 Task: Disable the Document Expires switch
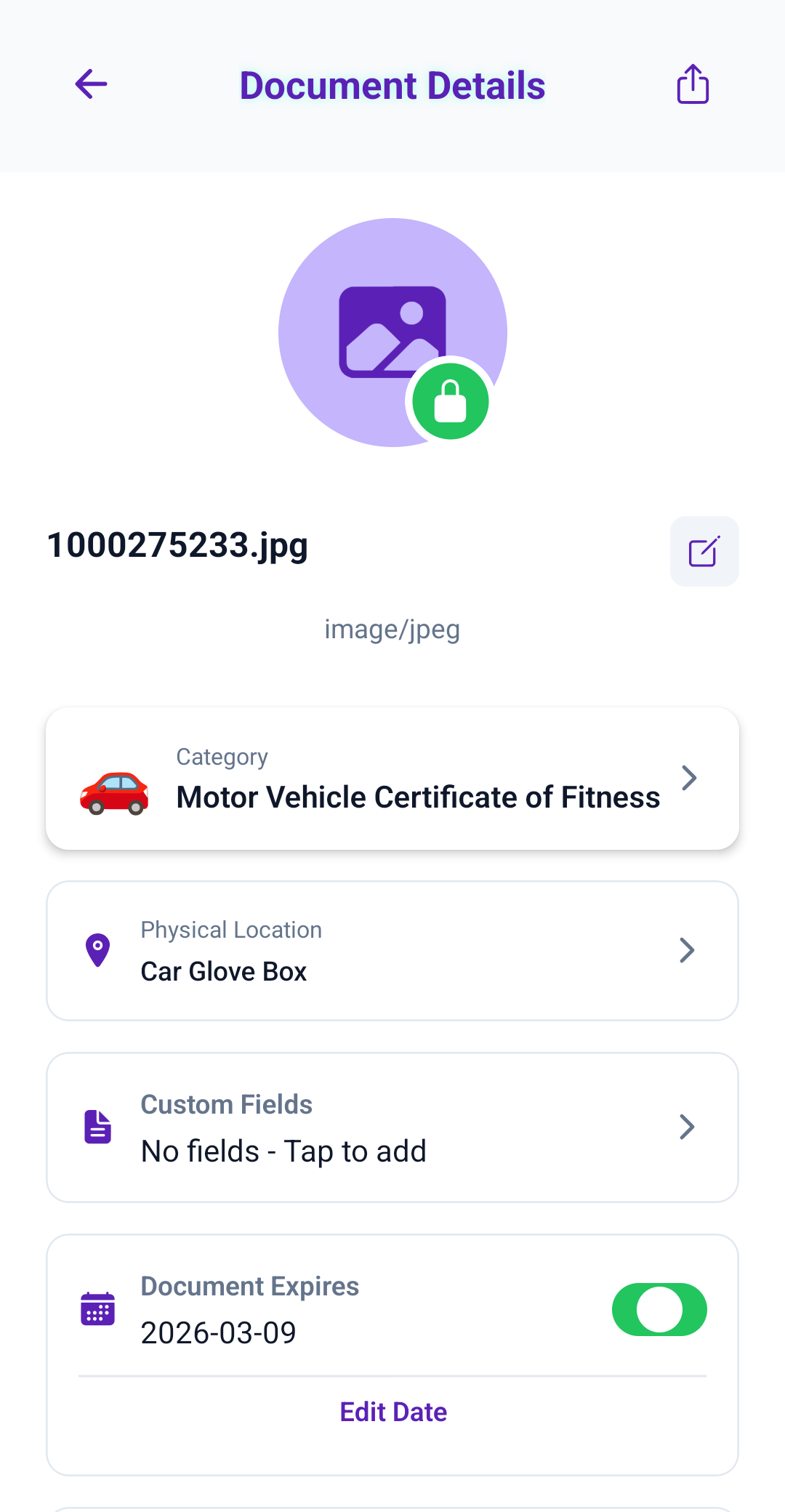659,1309
